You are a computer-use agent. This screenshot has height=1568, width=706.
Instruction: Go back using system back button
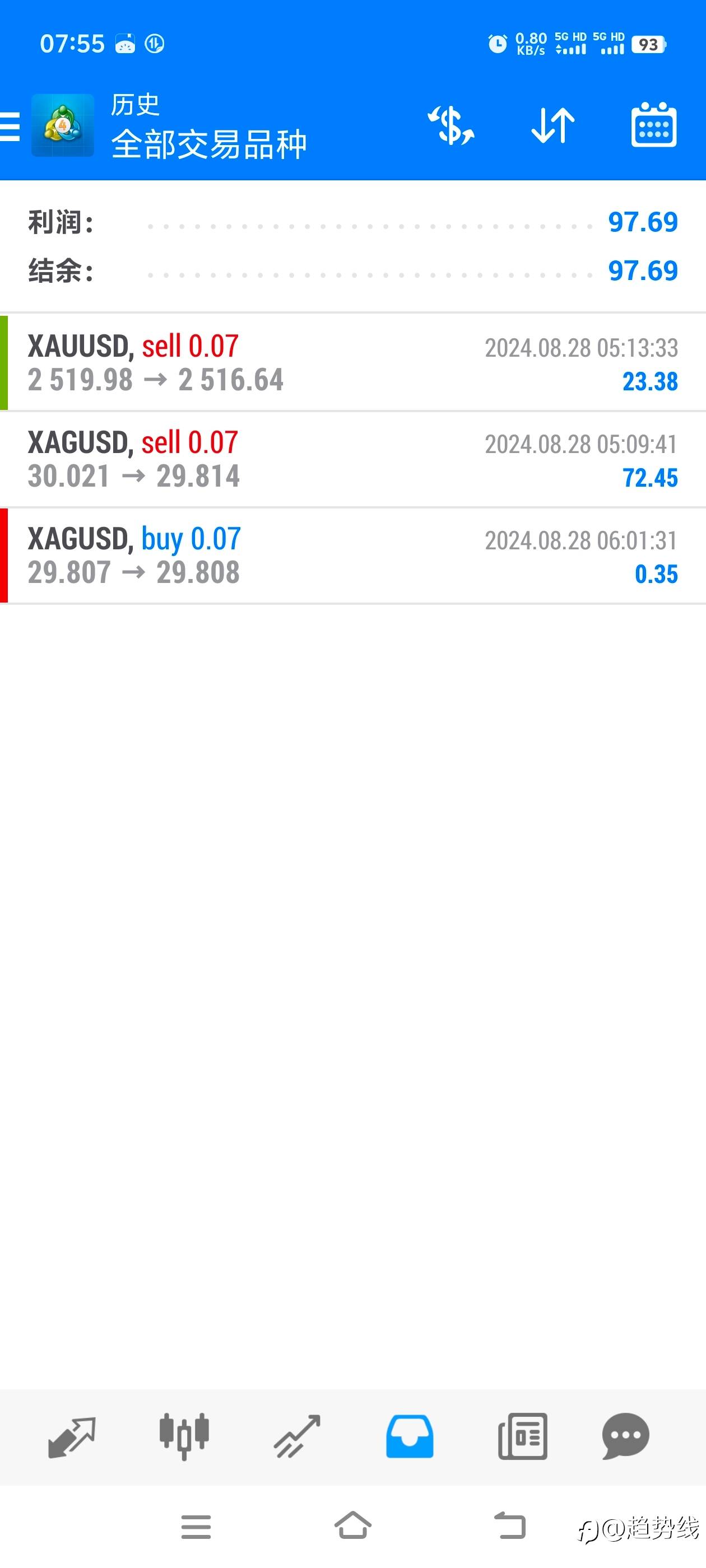(509, 1526)
